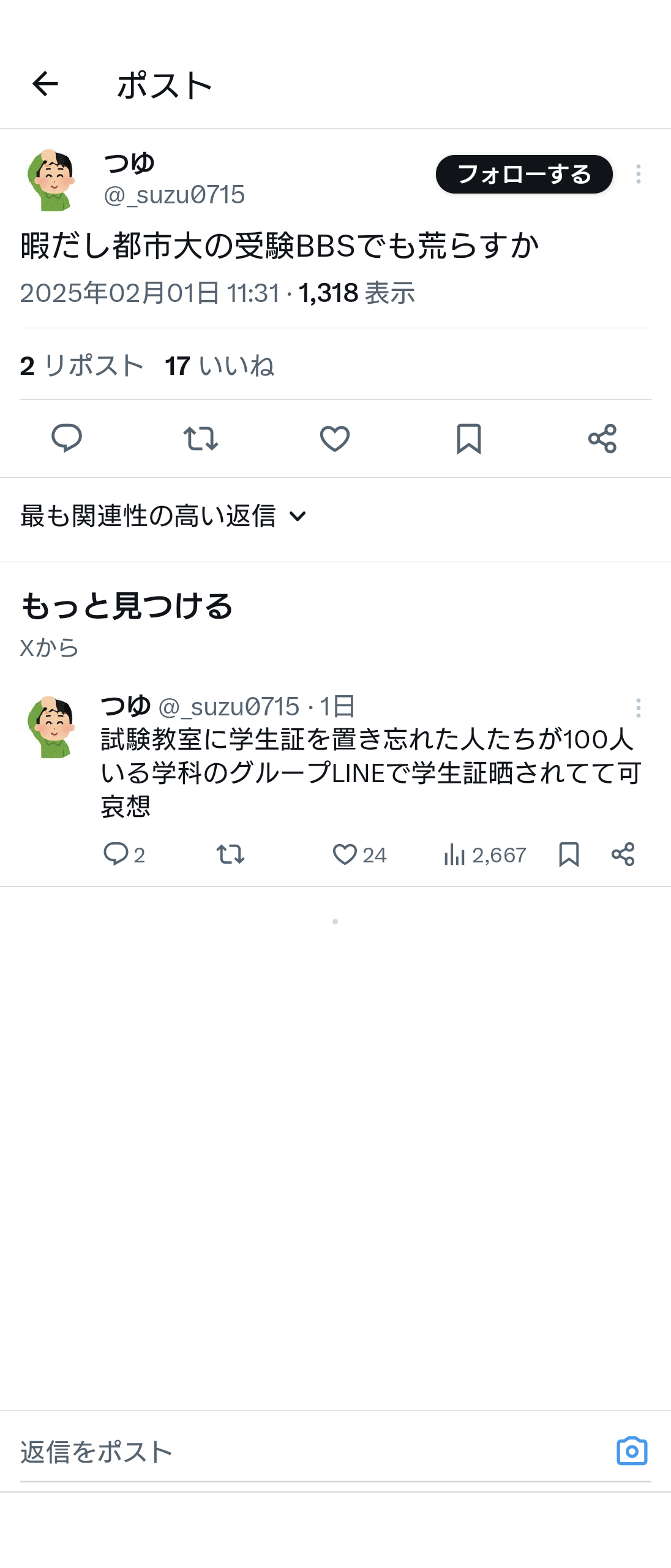Bookmark the main post
Screen dimensions: 671x1568
pos(469,439)
